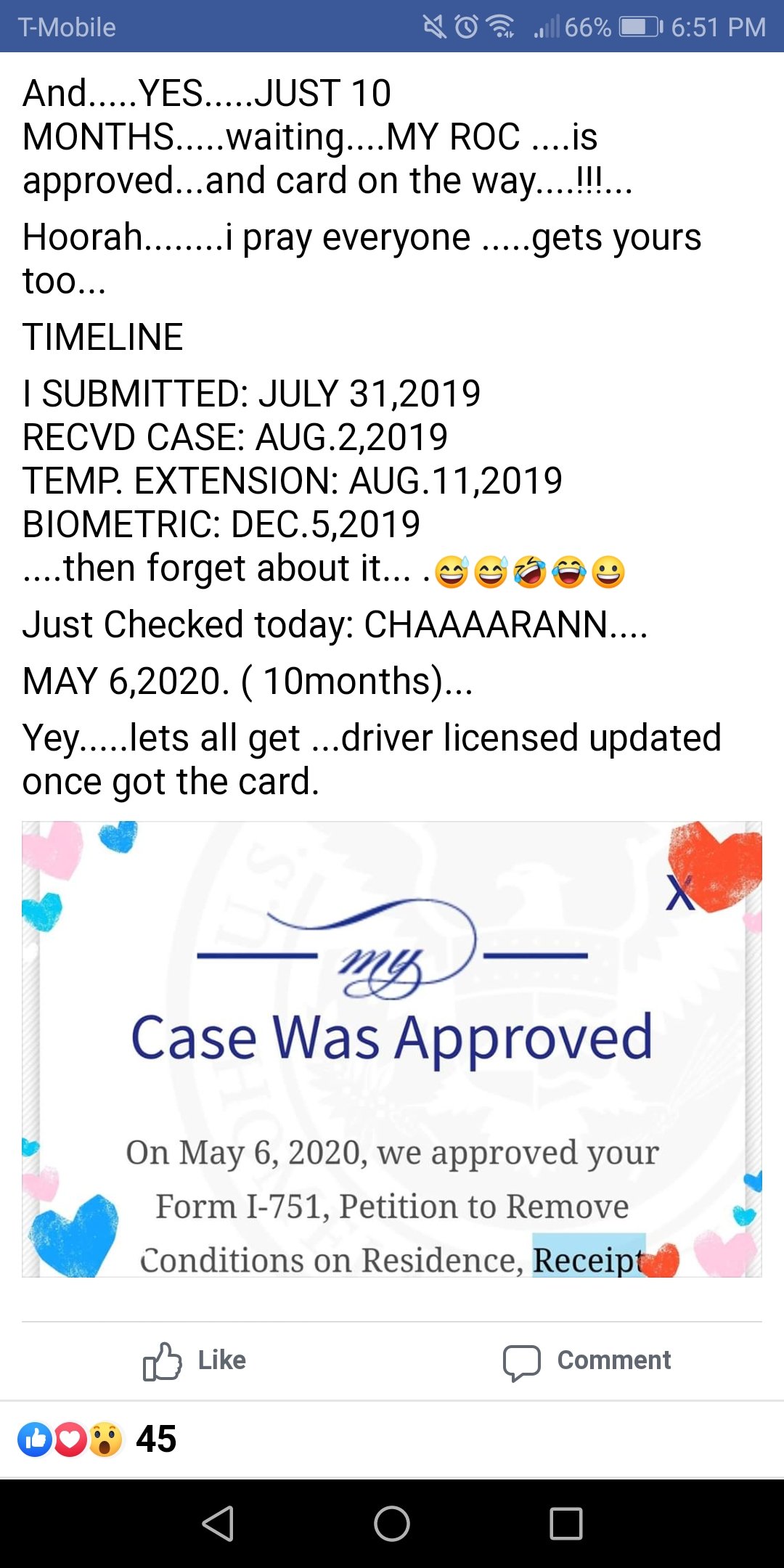Image resolution: width=784 pixels, height=1568 pixels.
Task: View the 45 reactions list
Action: (97, 1439)
